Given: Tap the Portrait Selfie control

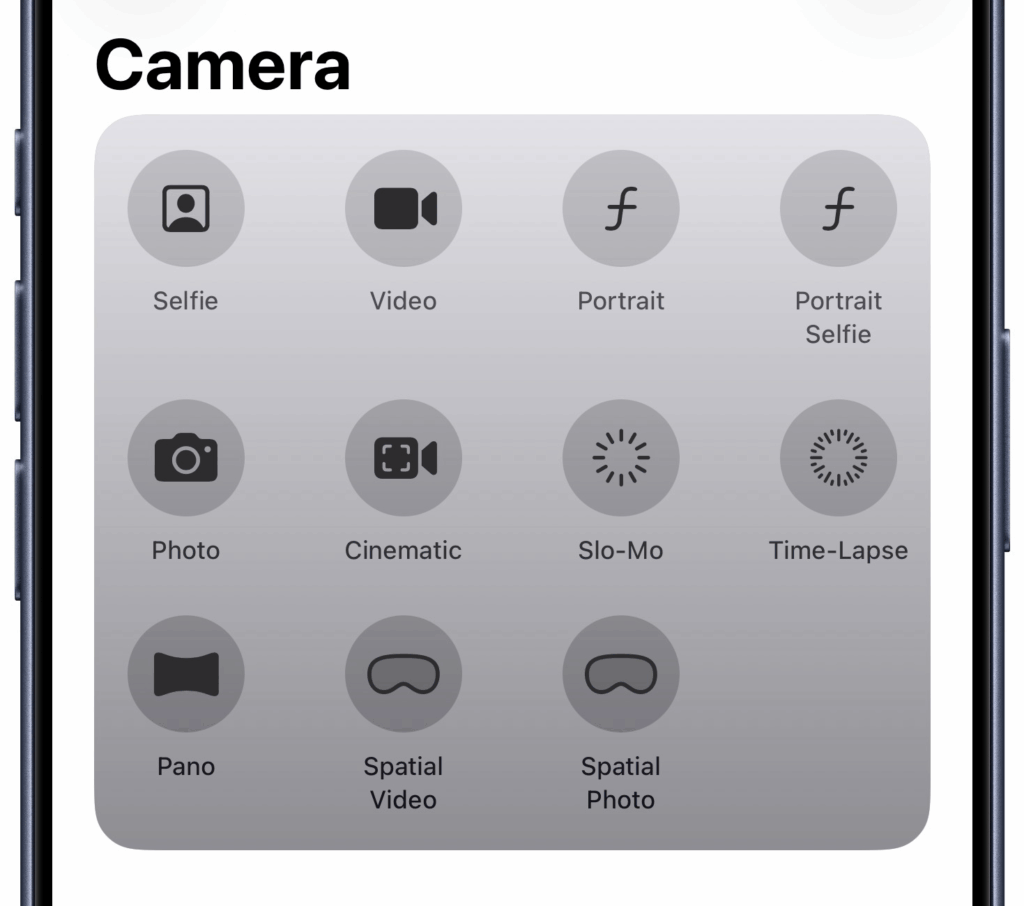Looking at the screenshot, I should (x=838, y=209).
